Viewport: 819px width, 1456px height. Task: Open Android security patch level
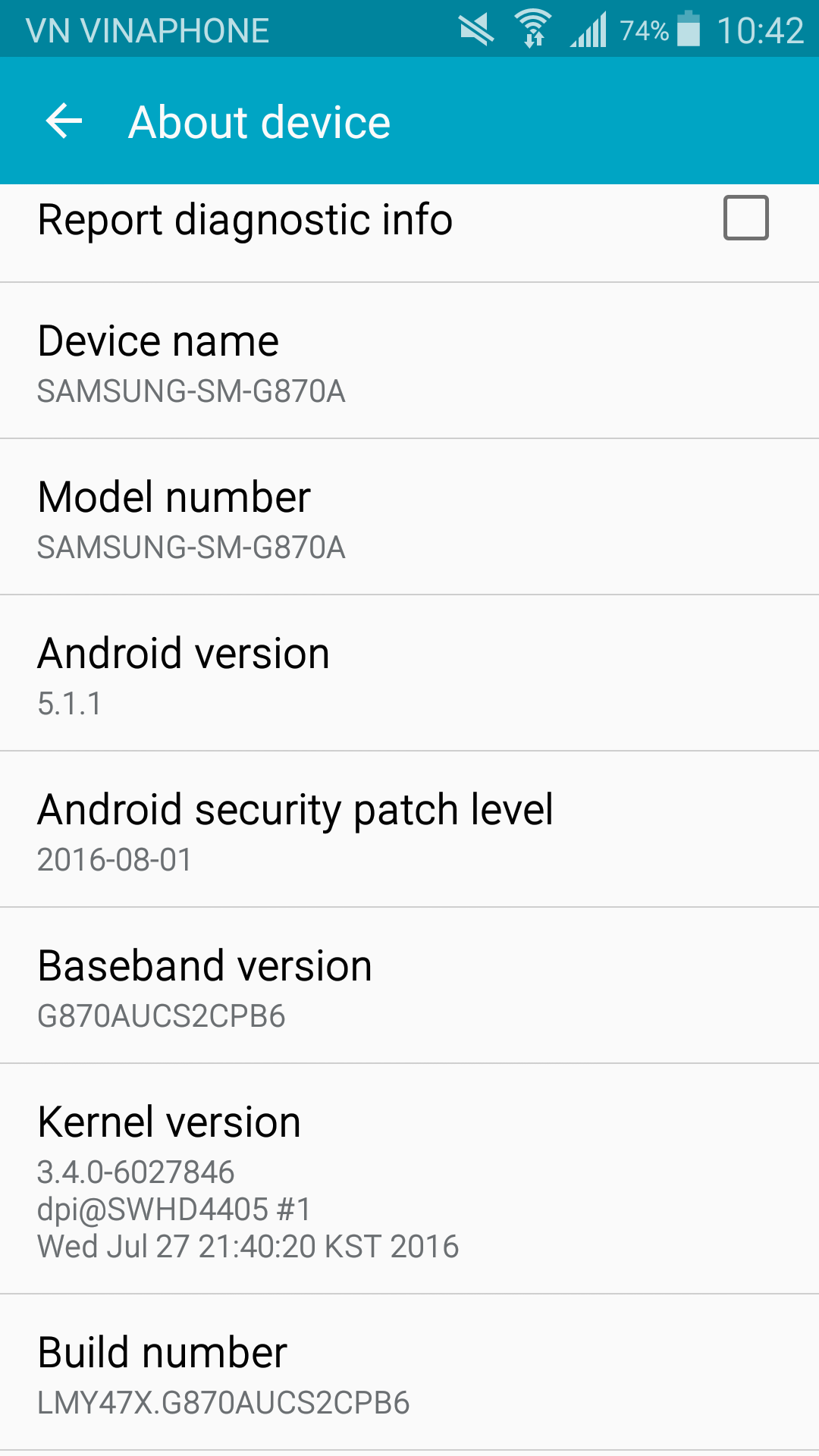pyautogui.click(x=409, y=830)
